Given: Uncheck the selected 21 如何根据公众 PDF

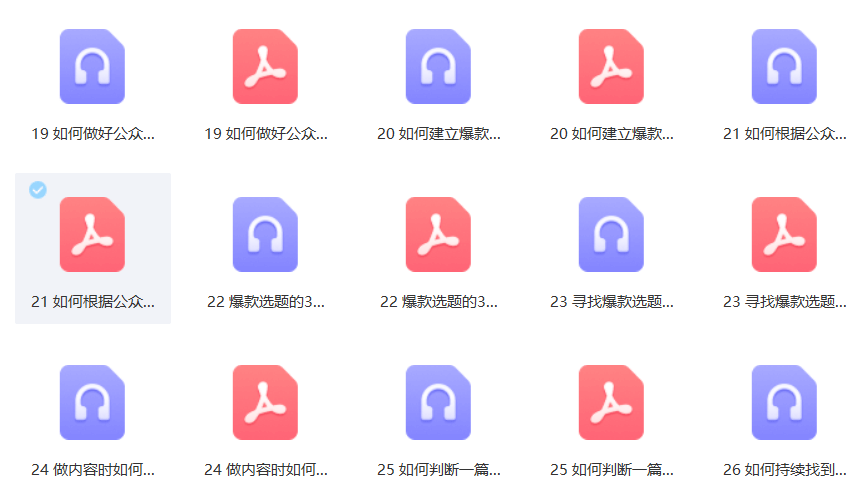Looking at the screenshot, I should click(x=38, y=190).
